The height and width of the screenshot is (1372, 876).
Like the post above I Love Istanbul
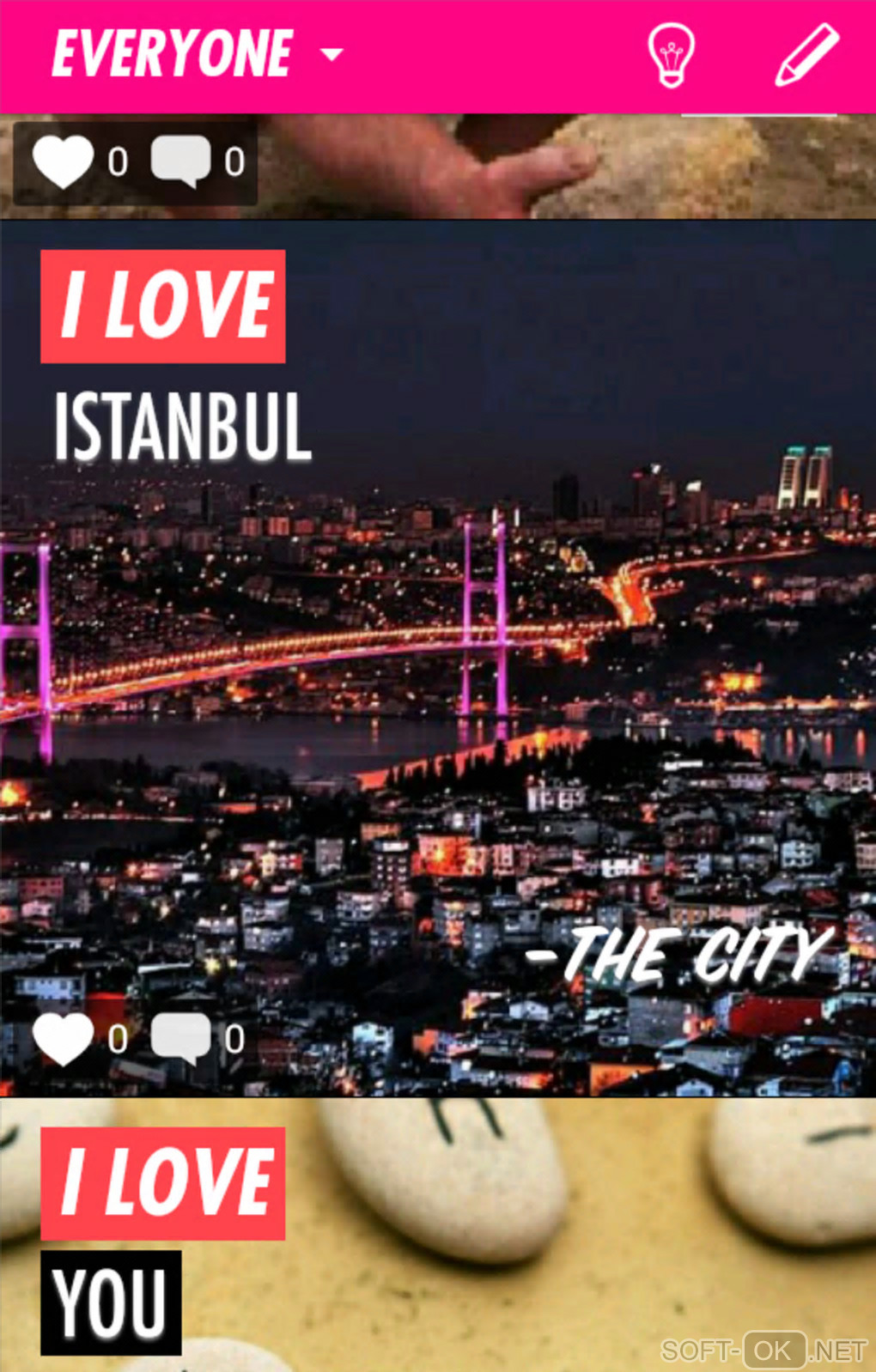click(64, 161)
